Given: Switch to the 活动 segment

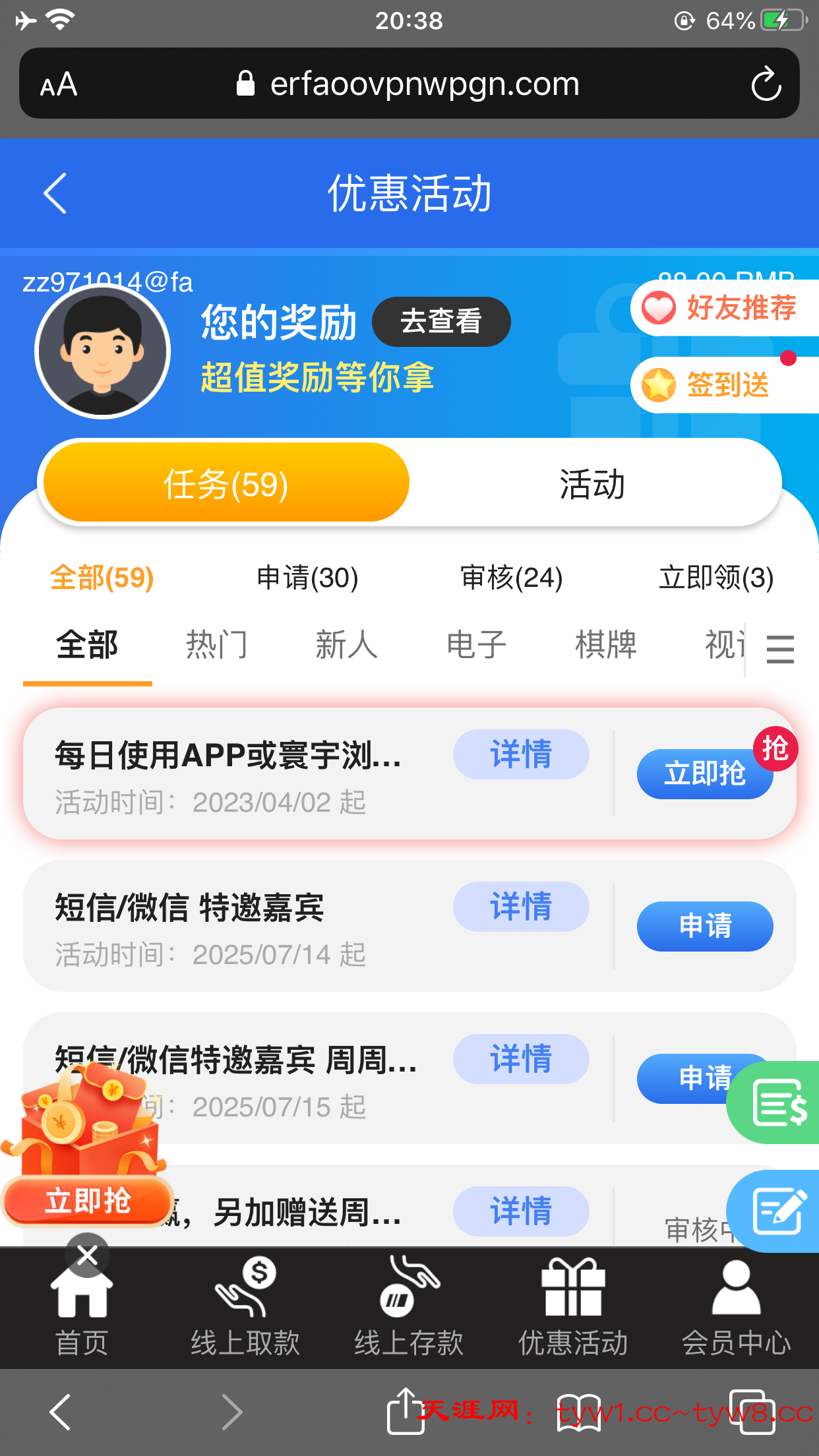Looking at the screenshot, I should (591, 484).
